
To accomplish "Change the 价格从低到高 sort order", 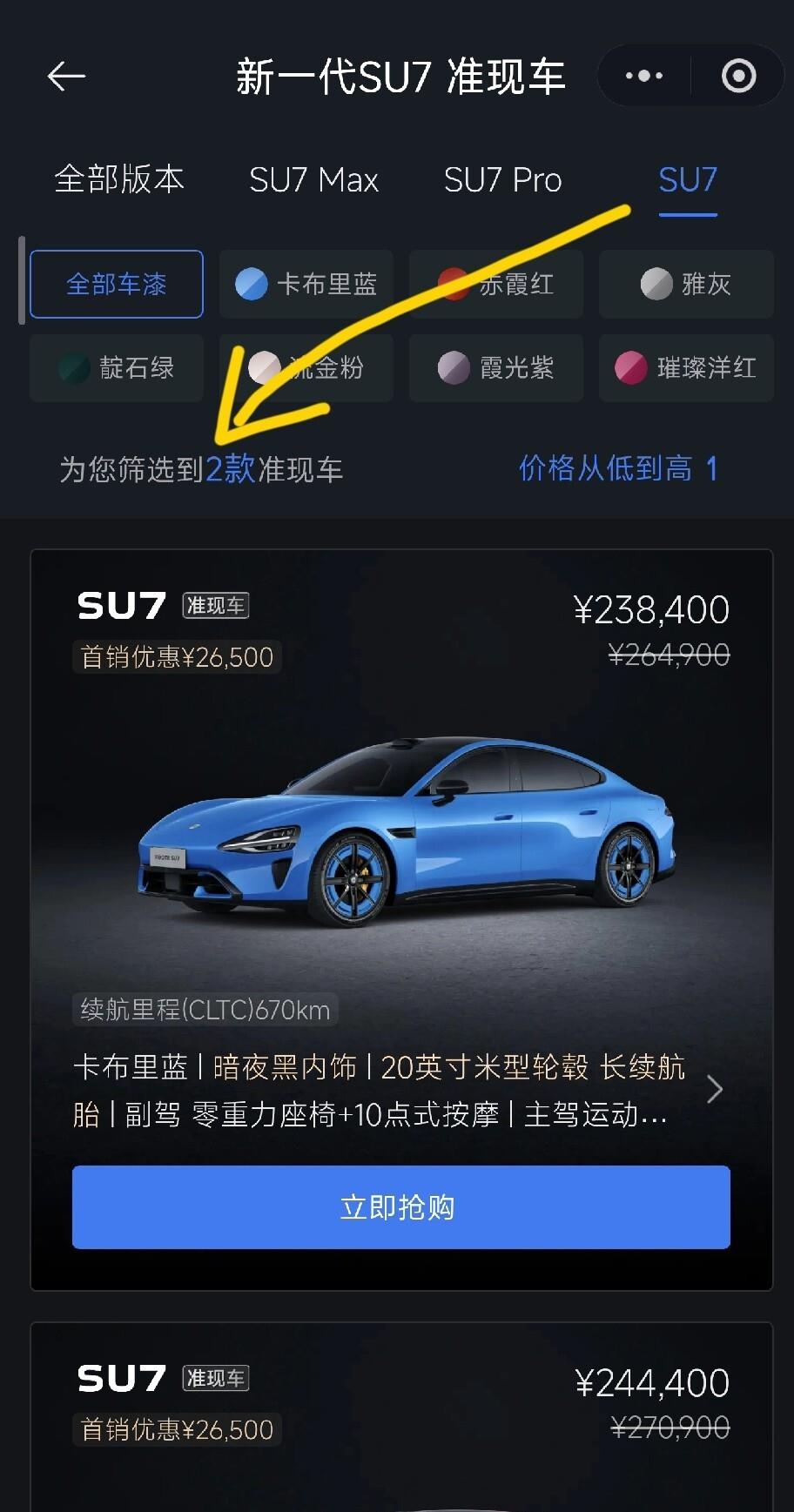I will pyautogui.click(x=616, y=468).
